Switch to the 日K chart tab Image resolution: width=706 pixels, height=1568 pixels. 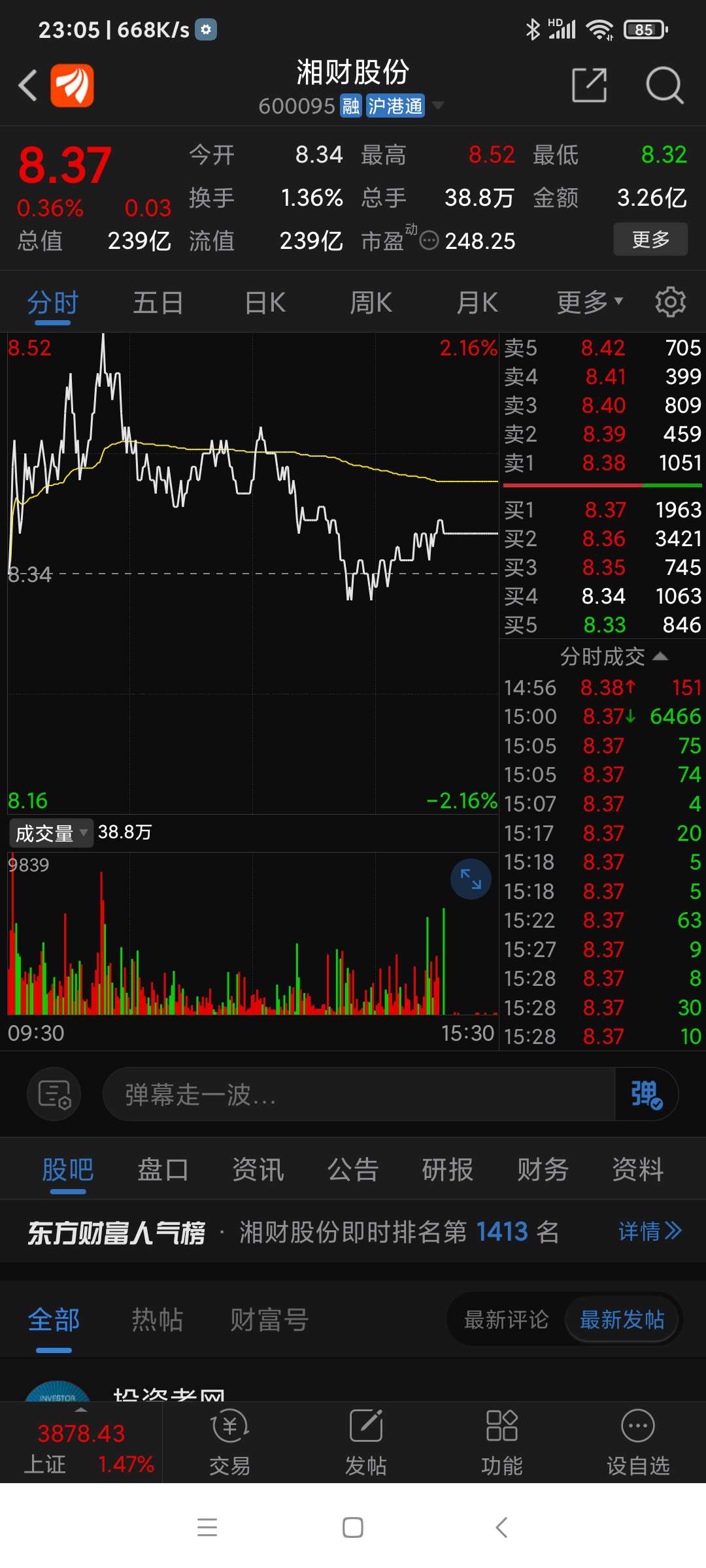click(x=265, y=303)
